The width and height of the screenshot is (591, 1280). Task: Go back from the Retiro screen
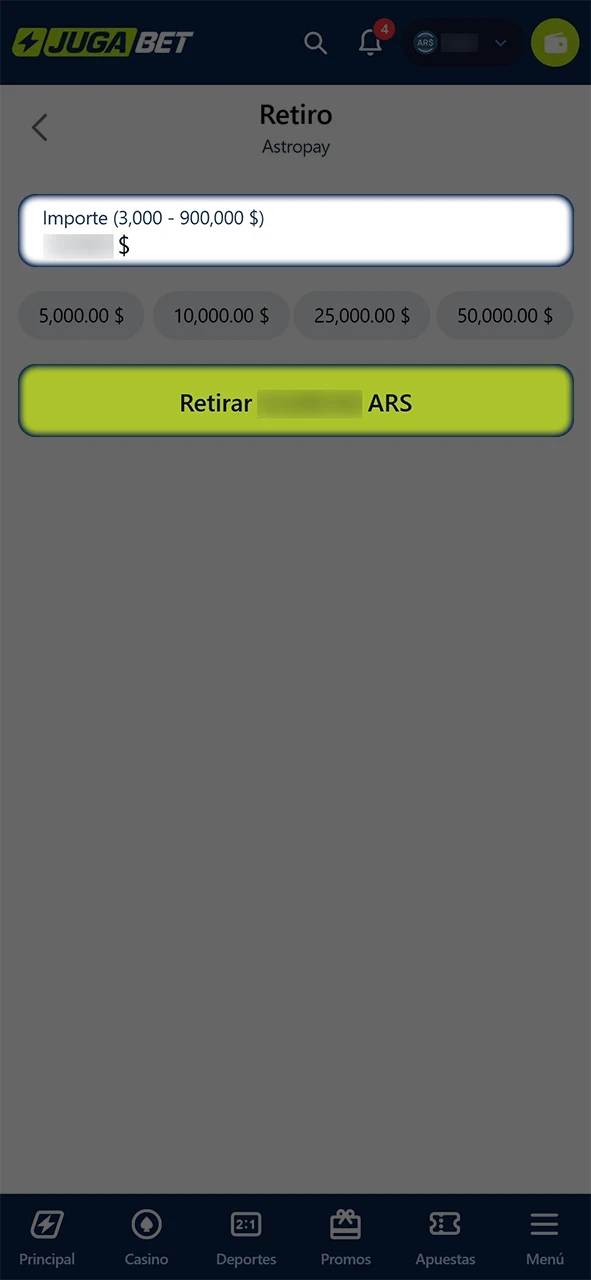pos(39,128)
